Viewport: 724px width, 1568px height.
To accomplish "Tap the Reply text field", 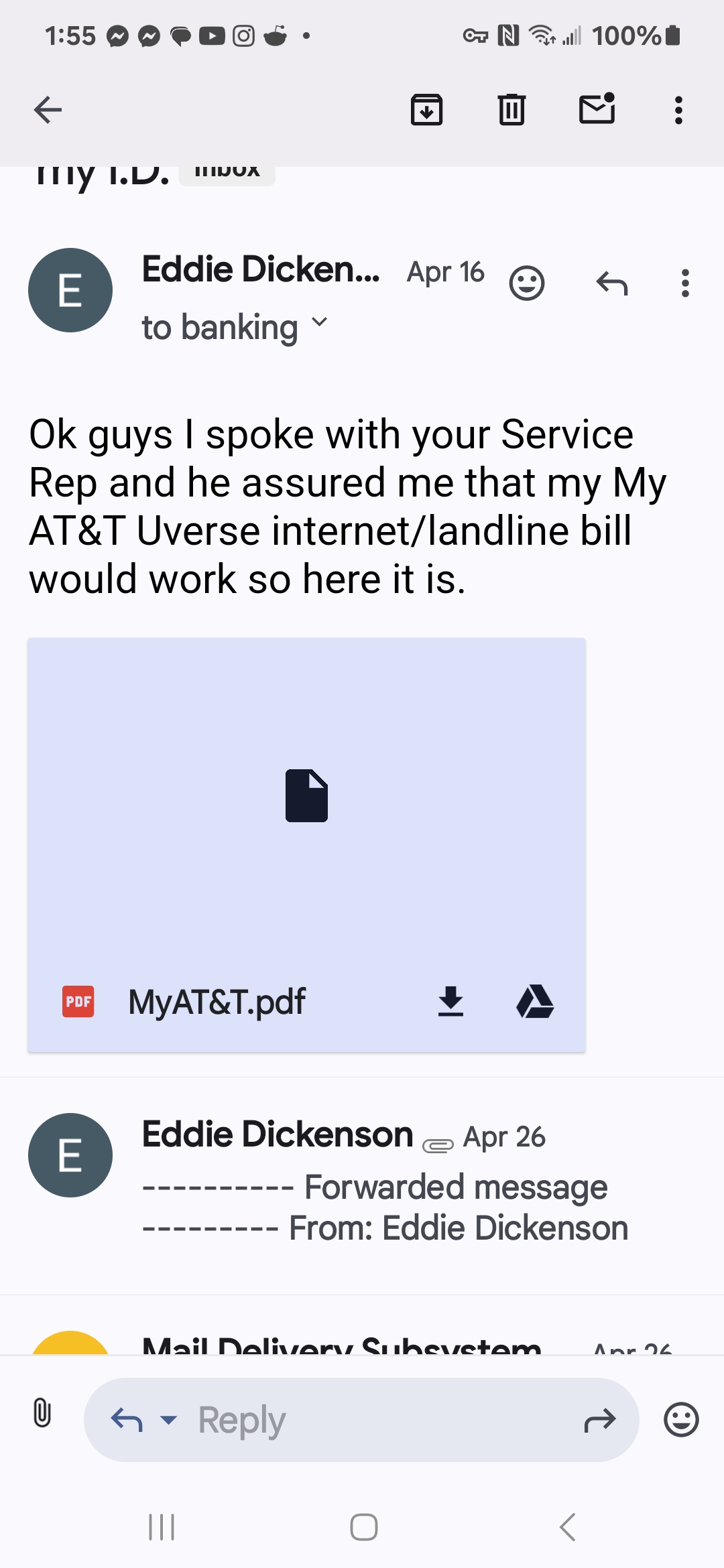I will click(375, 1420).
